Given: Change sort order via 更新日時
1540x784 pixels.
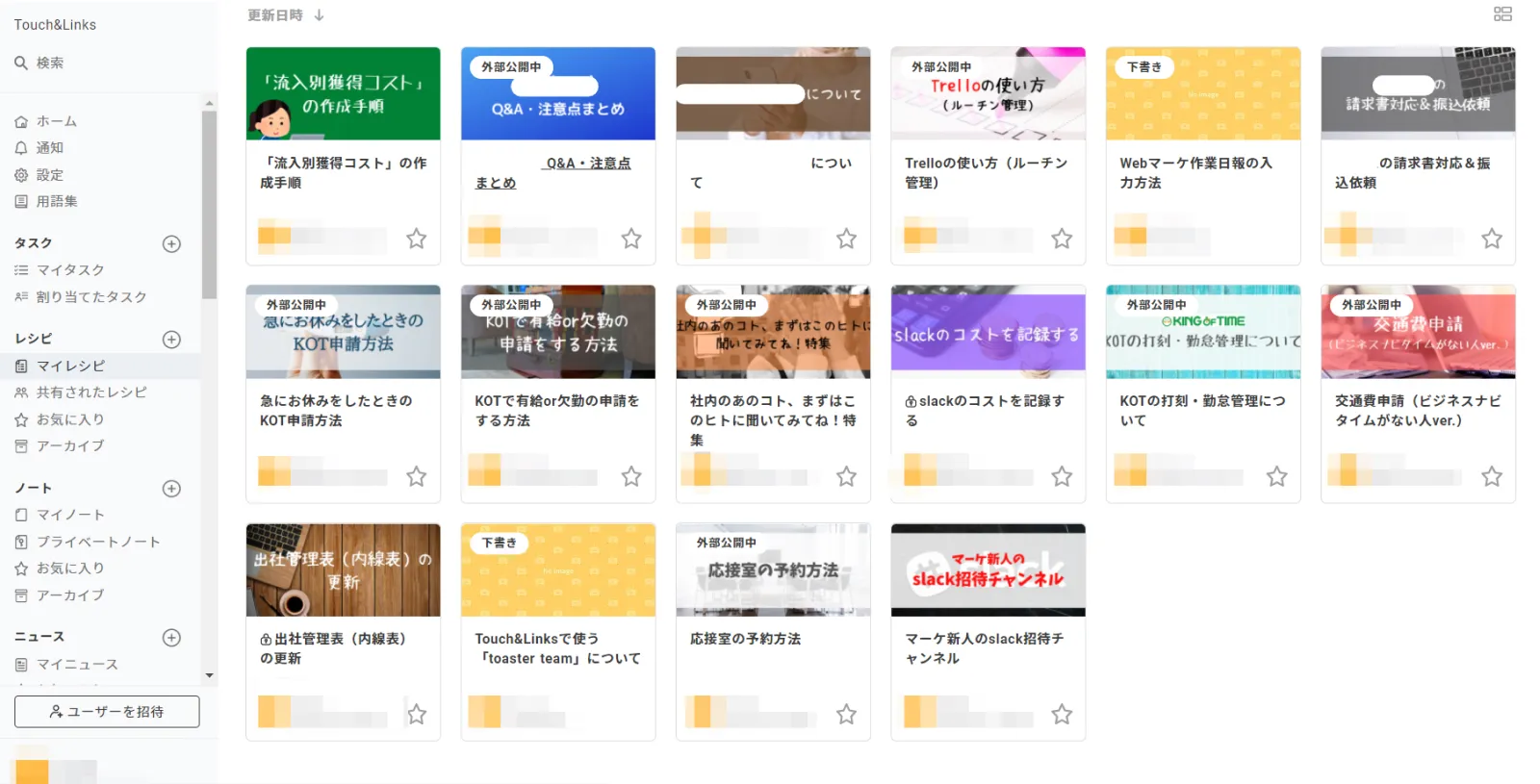Looking at the screenshot, I should pos(285,15).
